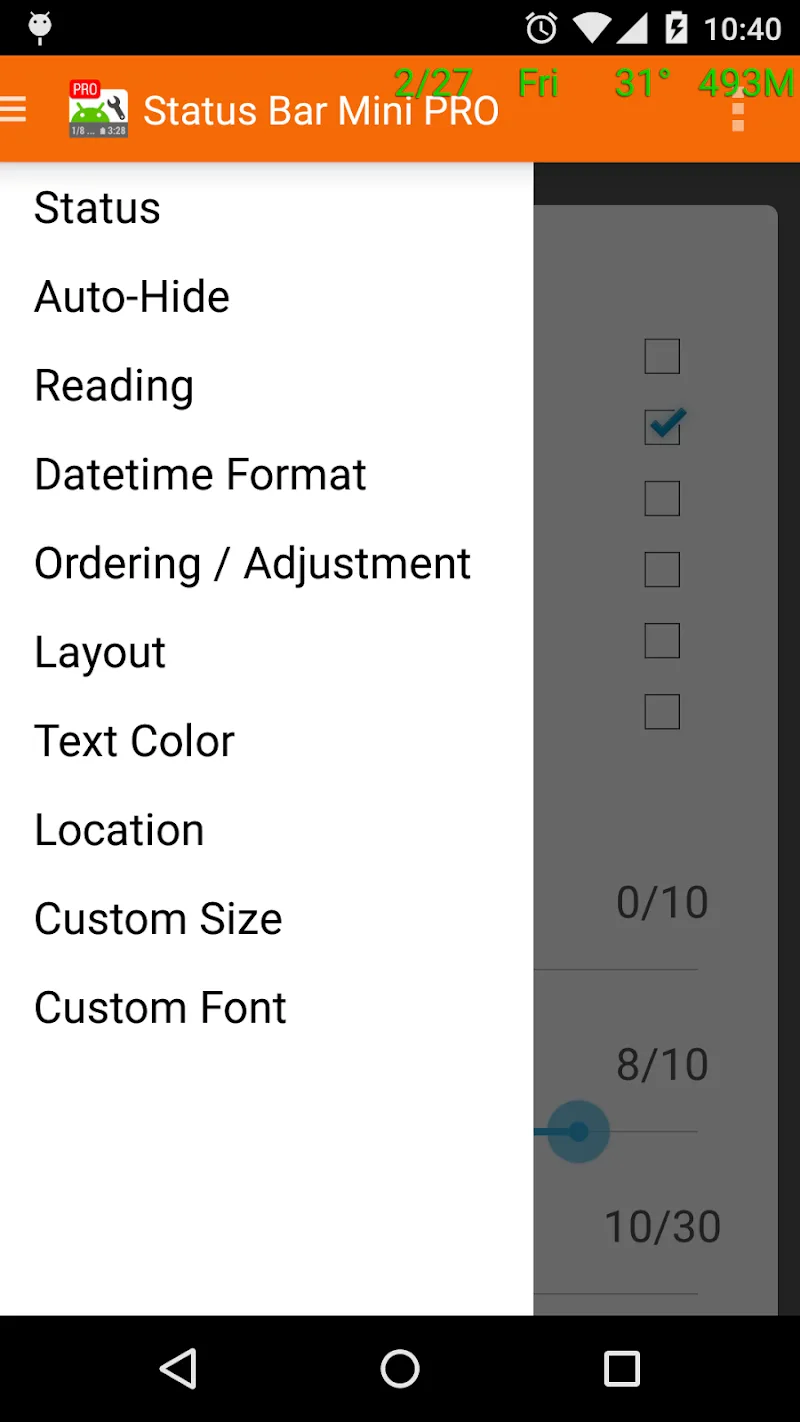Image resolution: width=800 pixels, height=1422 pixels.
Task: Click the 8/10 slider thumb
Action: [578, 1131]
